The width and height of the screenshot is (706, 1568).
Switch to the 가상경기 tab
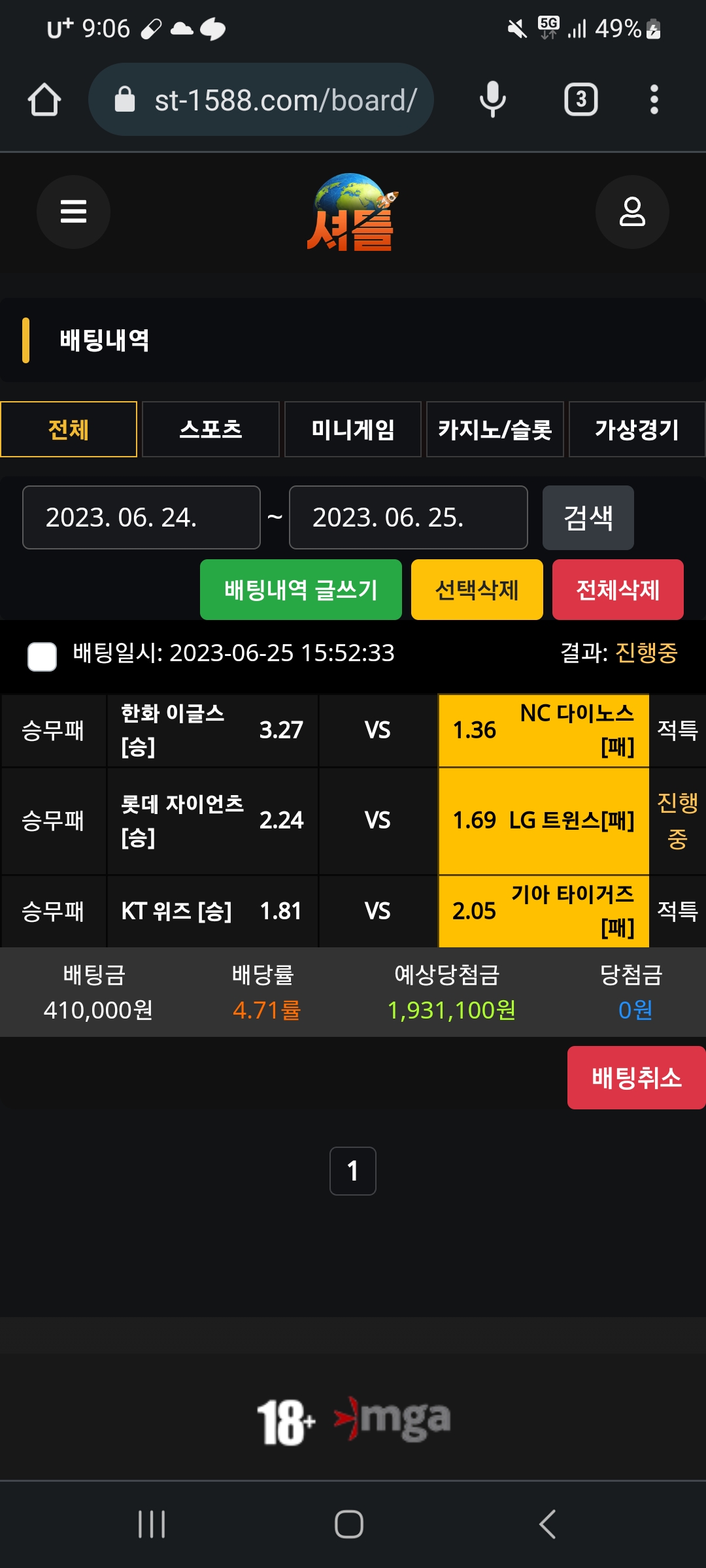(x=637, y=429)
